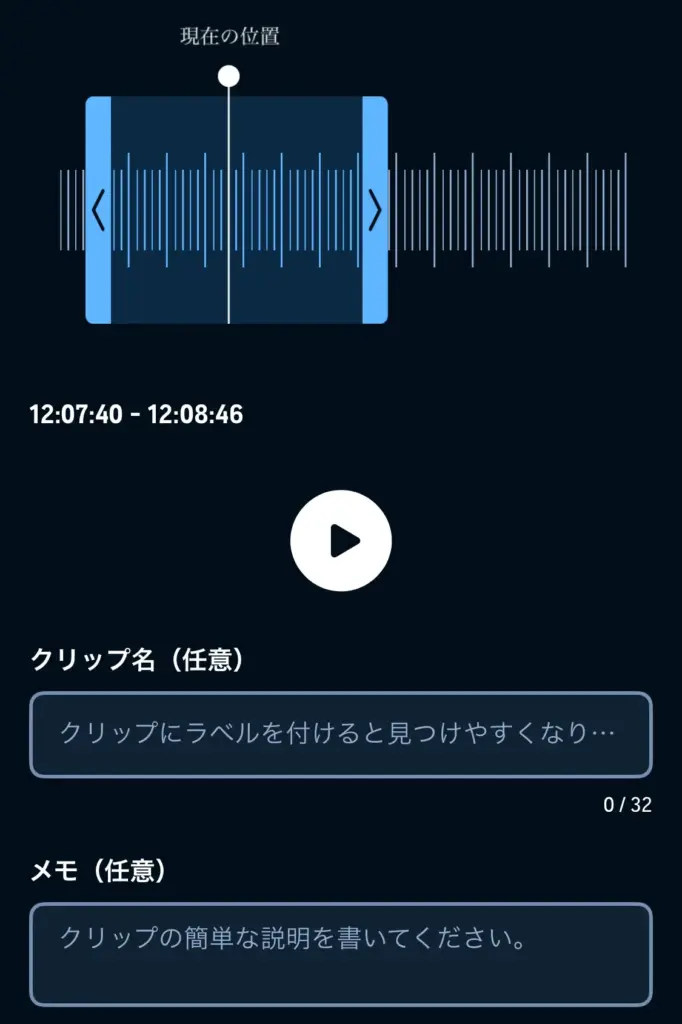Focus the クリップ名 text field

click(341, 734)
